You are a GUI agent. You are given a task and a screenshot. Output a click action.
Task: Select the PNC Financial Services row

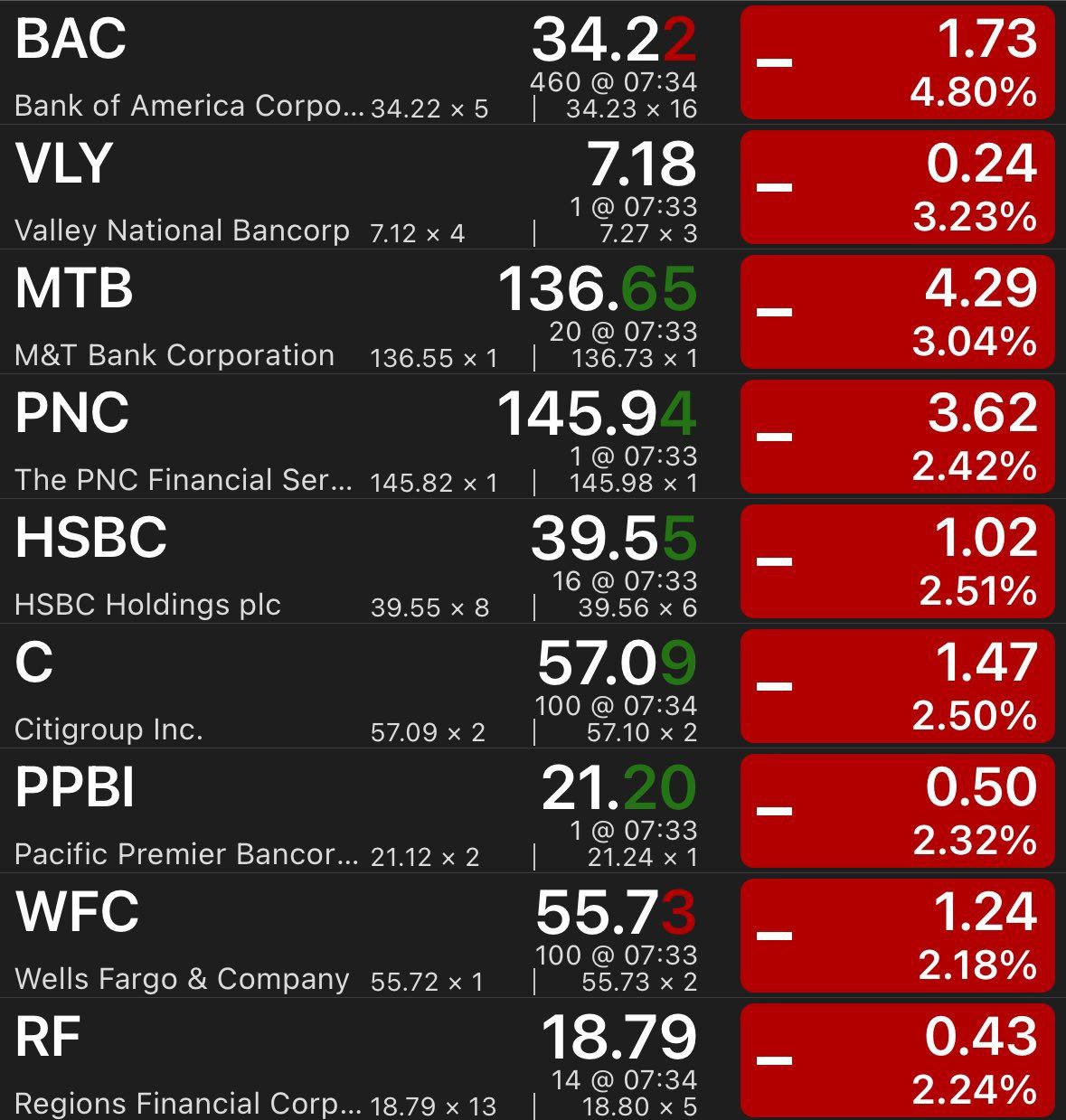point(271,438)
